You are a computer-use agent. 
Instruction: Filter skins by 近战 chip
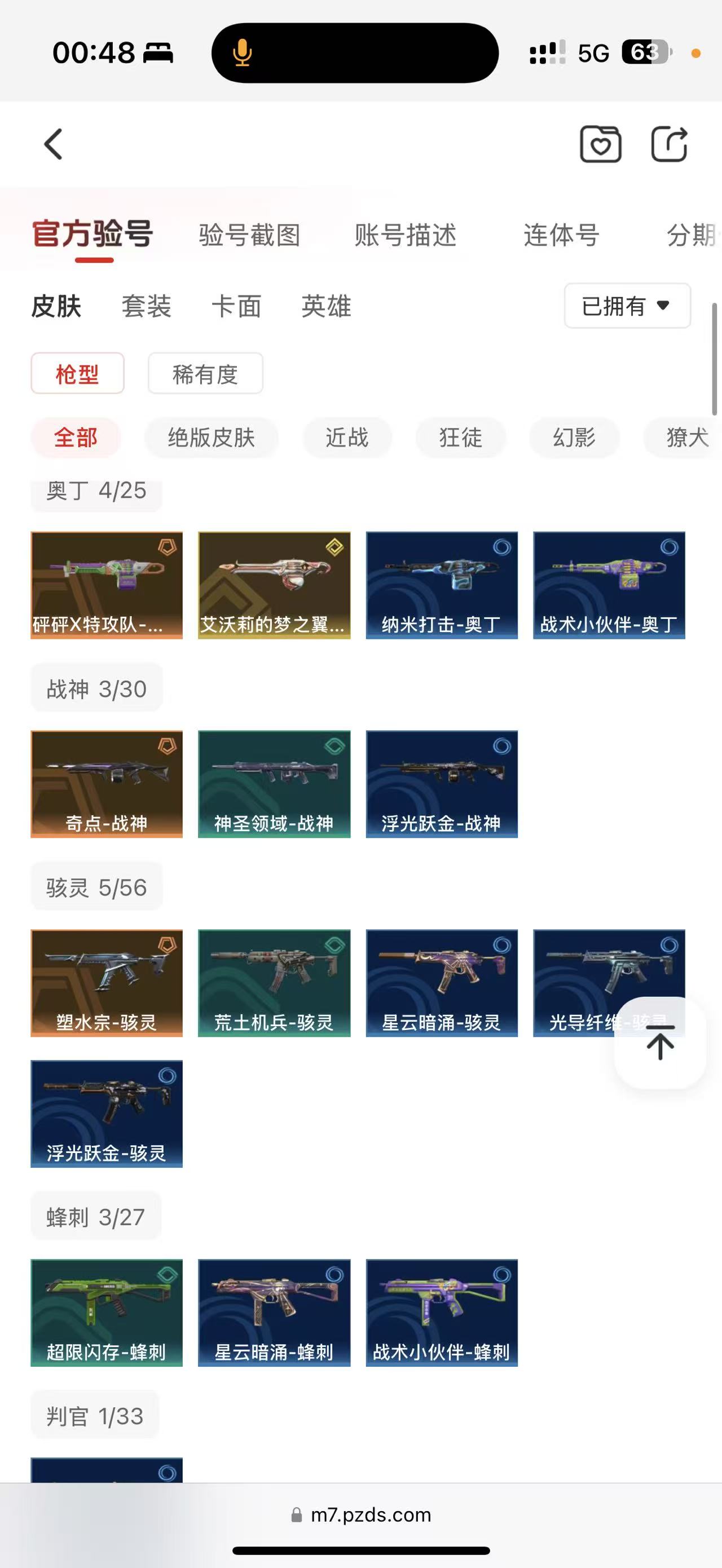[x=347, y=438]
